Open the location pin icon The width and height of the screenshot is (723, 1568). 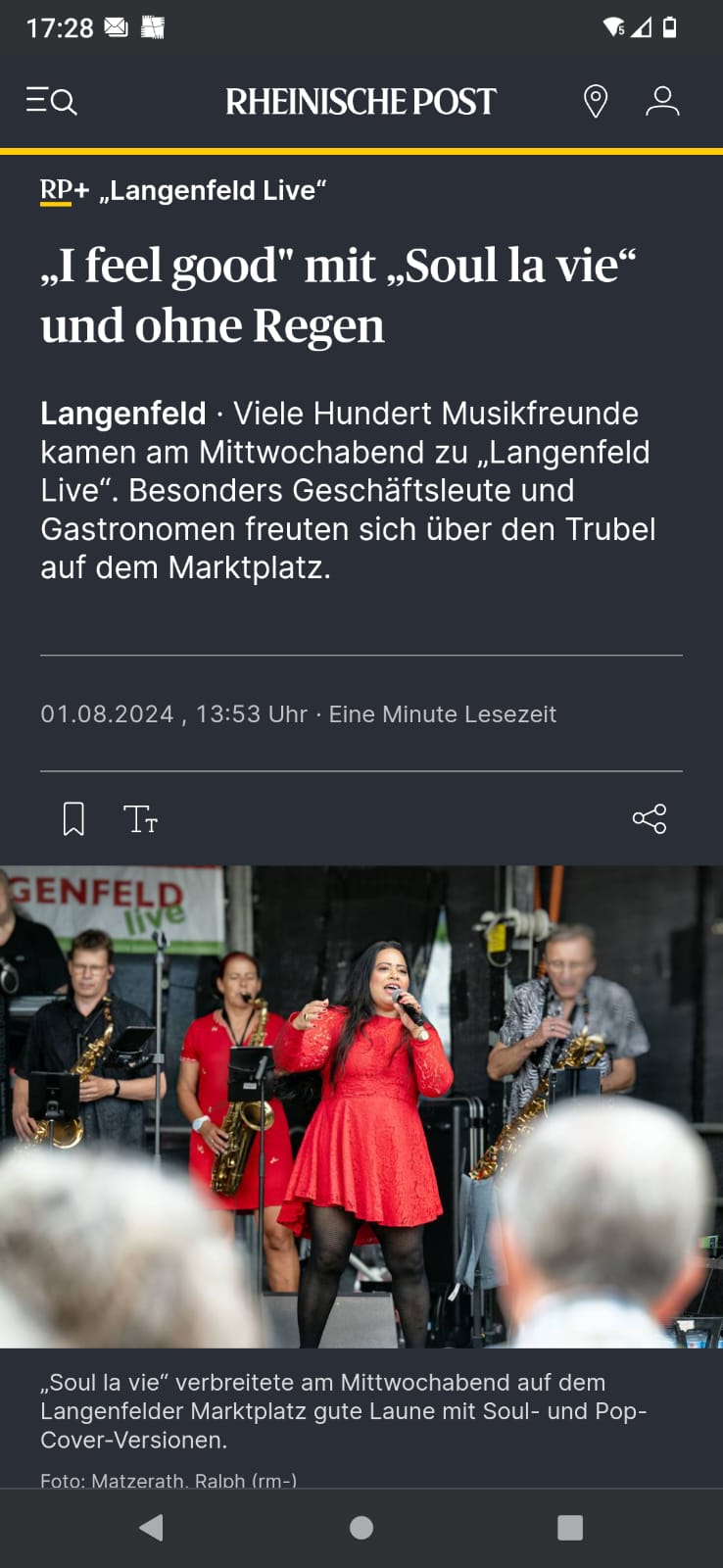pyautogui.click(x=595, y=101)
